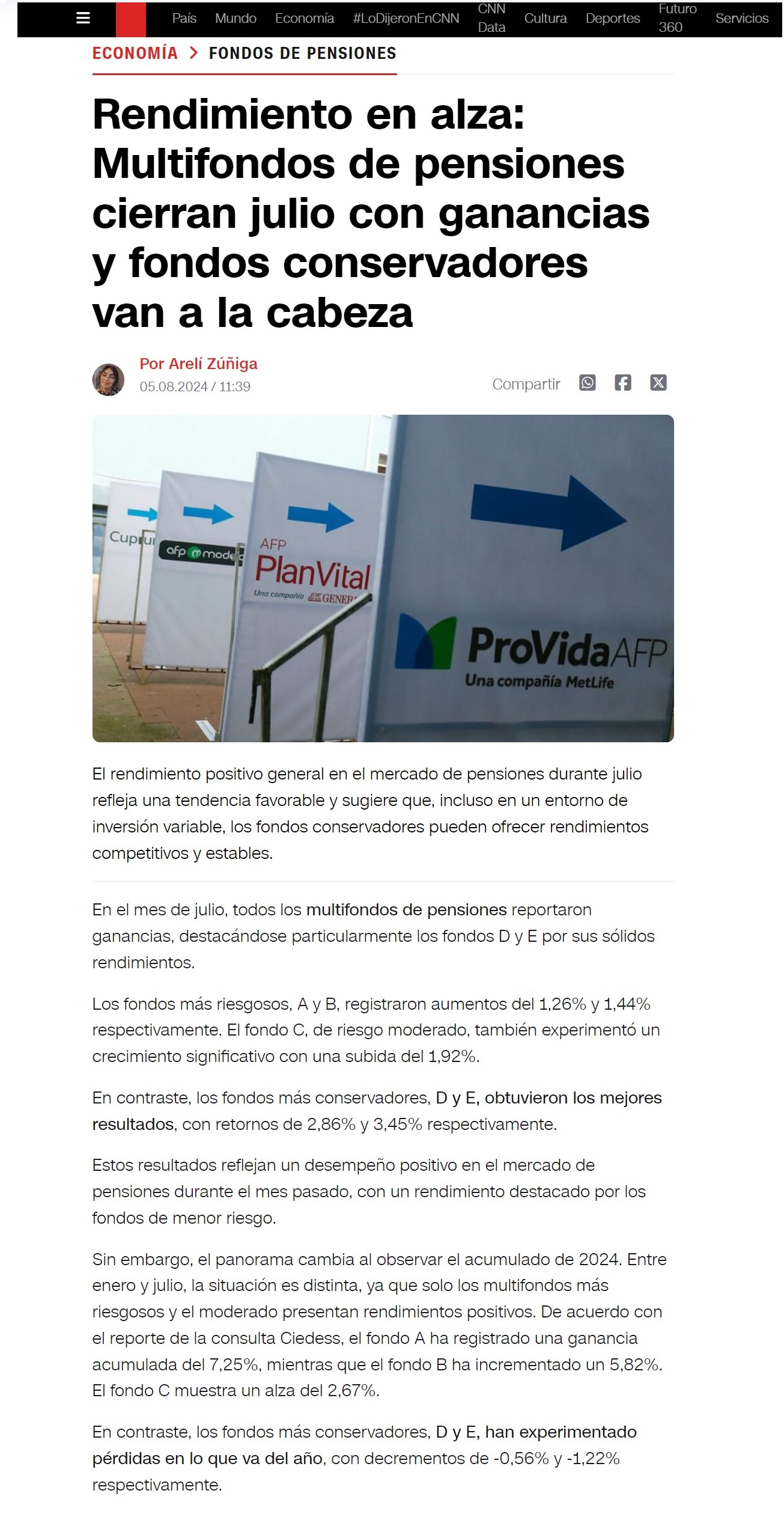
Task: Open the Fondos de Pensiones breadcrumb
Action: [x=302, y=53]
